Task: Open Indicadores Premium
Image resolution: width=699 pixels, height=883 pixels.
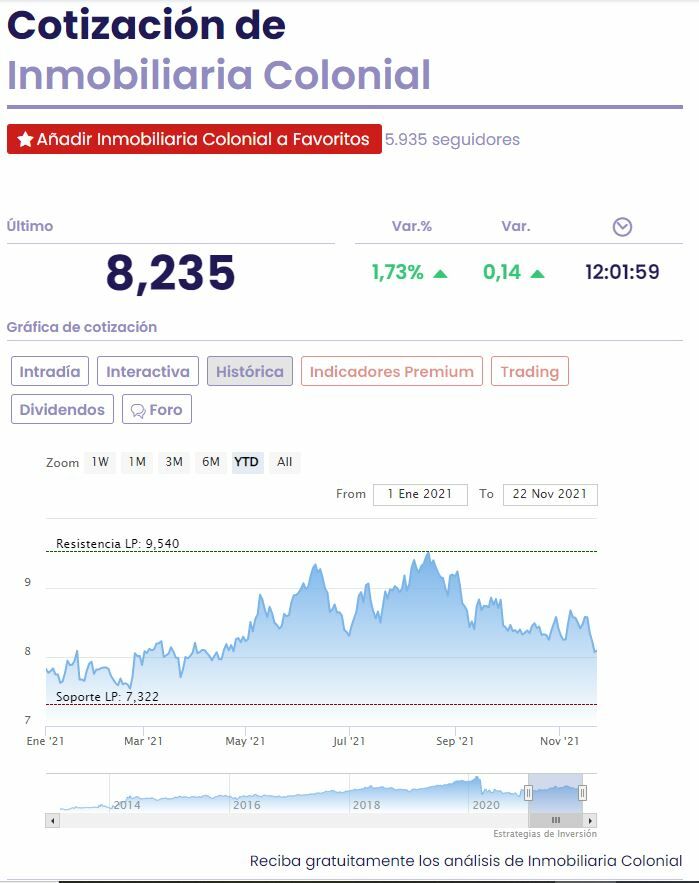Action: click(391, 371)
